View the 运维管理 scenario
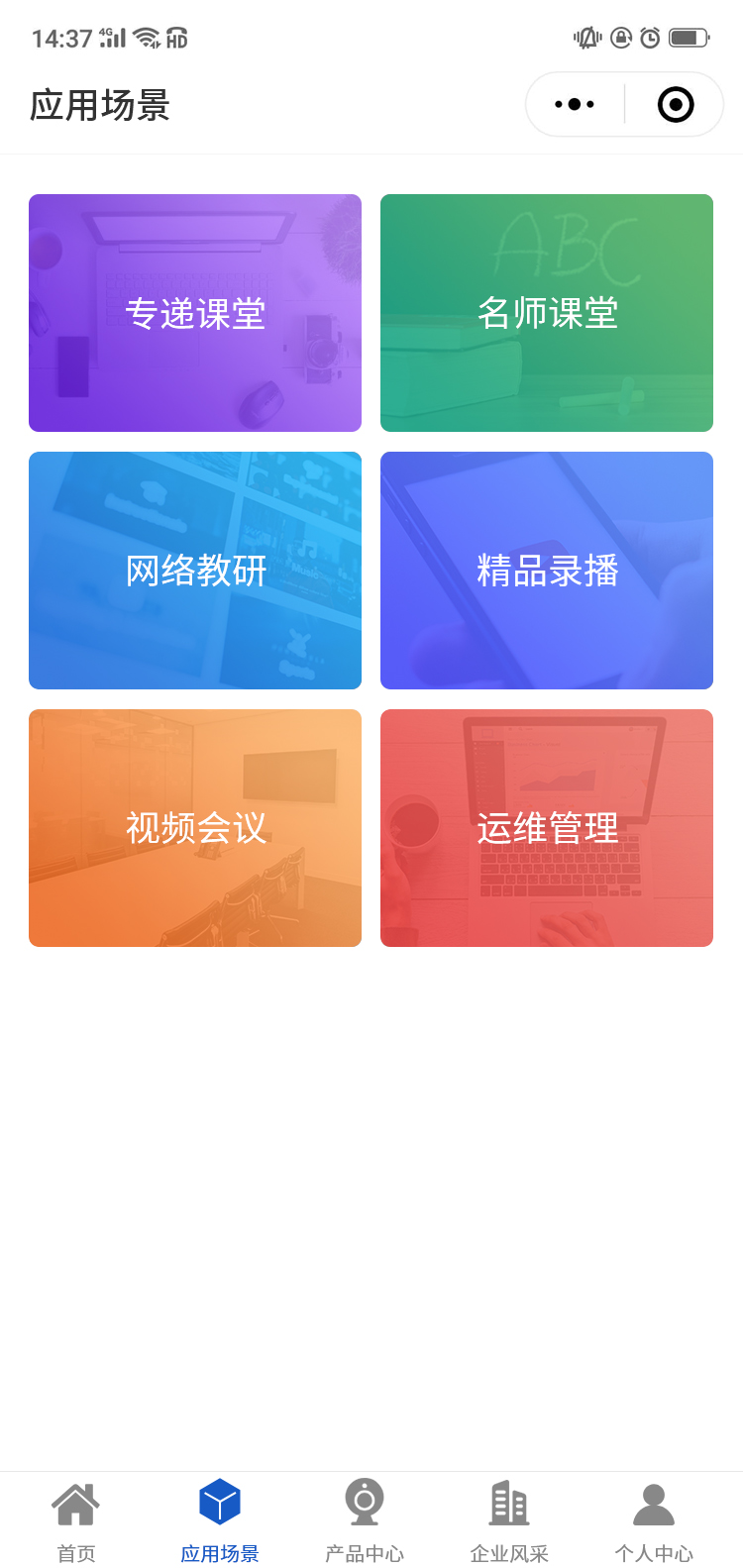The width and height of the screenshot is (743, 1568). (547, 828)
